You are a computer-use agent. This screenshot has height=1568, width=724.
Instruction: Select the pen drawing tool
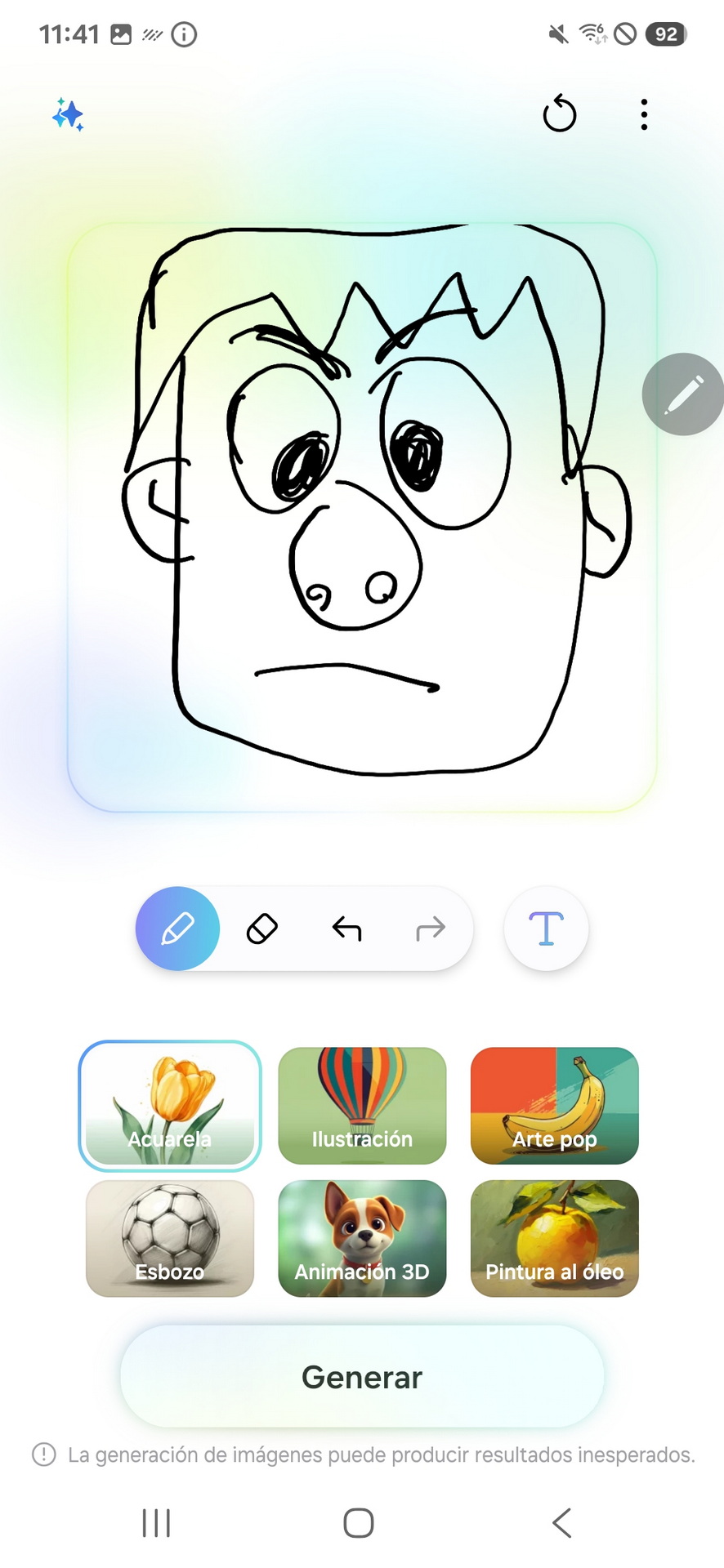[177, 929]
